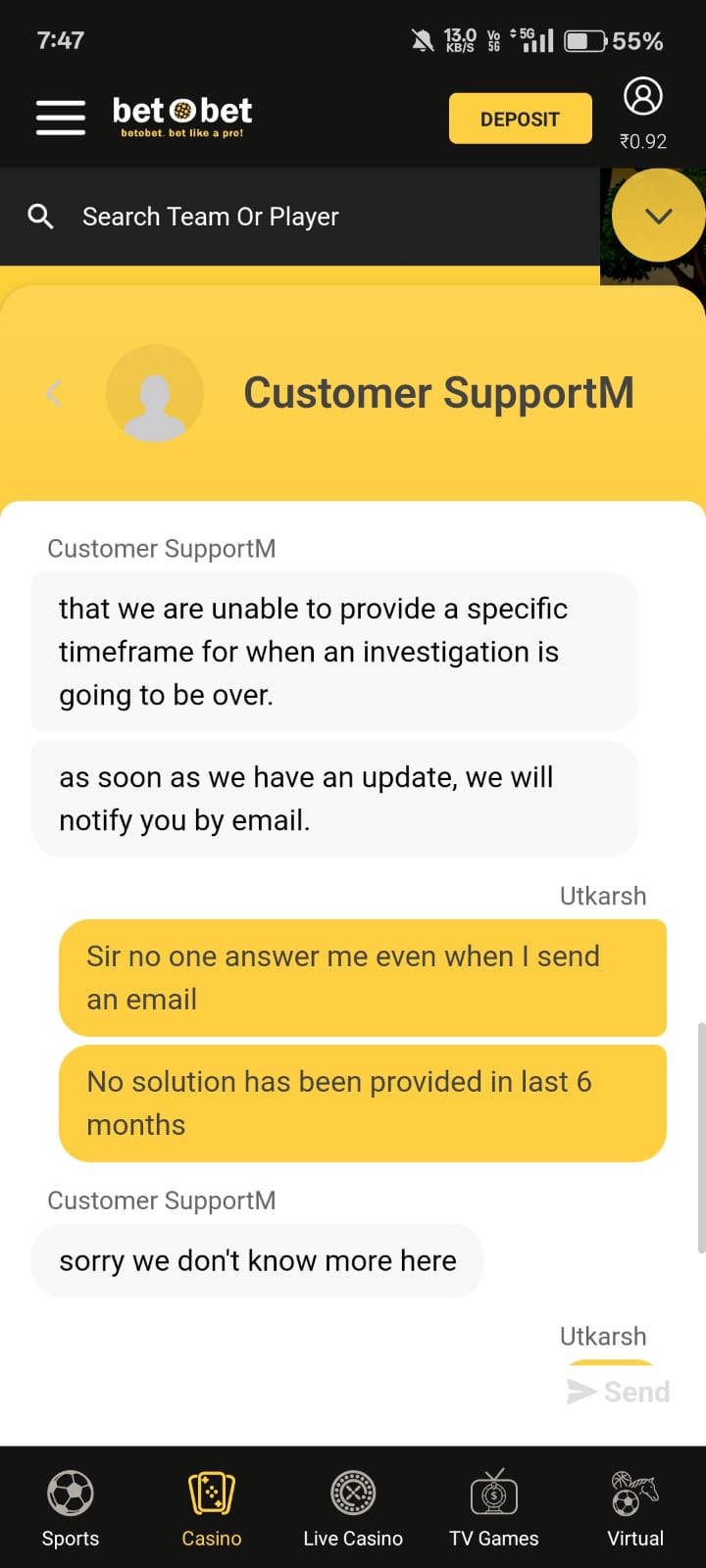Image resolution: width=706 pixels, height=1568 pixels.
Task: Select the Casino tab
Action: click(212, 1509)
